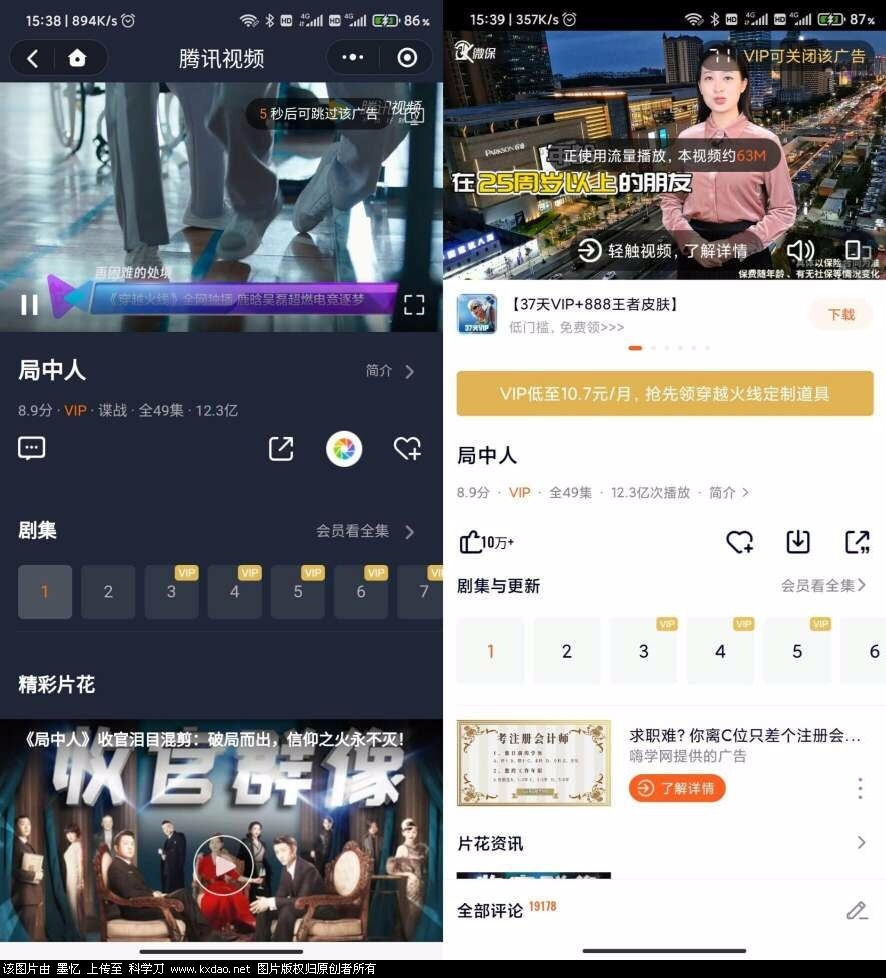The image size is (886, 978).
Task: Open the mini program three-dot menu
Action: tap(353, 58)
